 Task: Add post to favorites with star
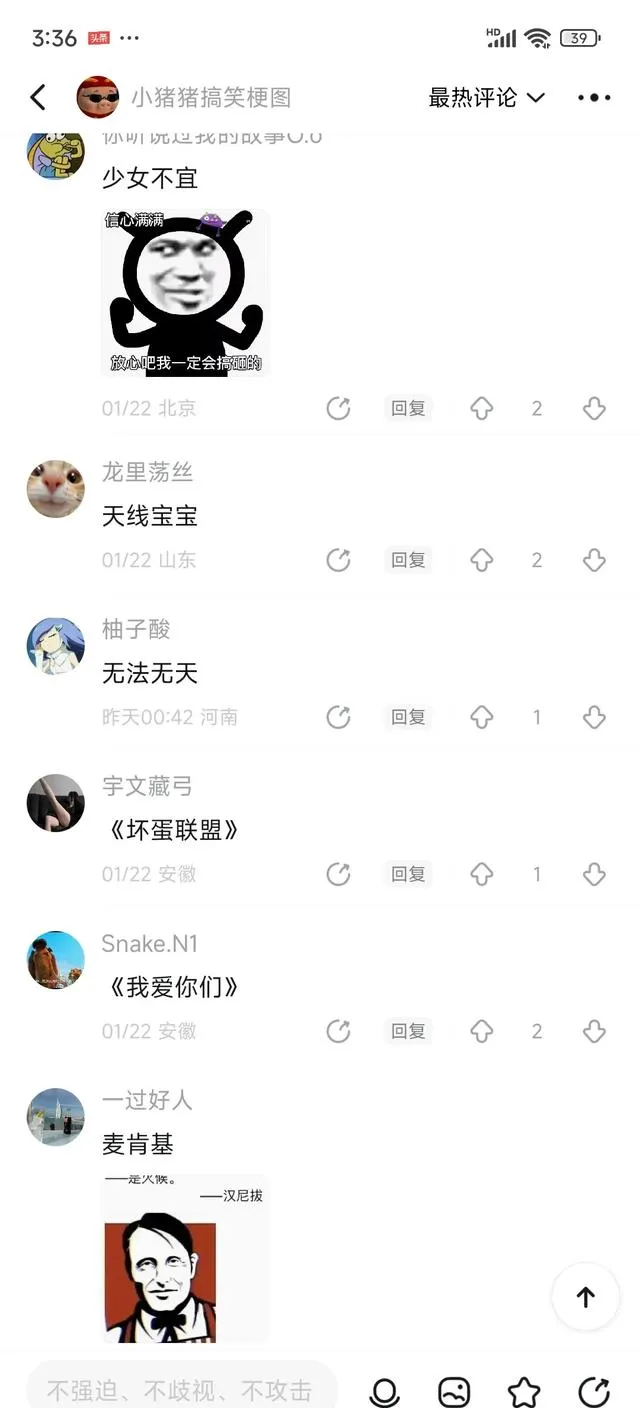(x=524, y=1391)
